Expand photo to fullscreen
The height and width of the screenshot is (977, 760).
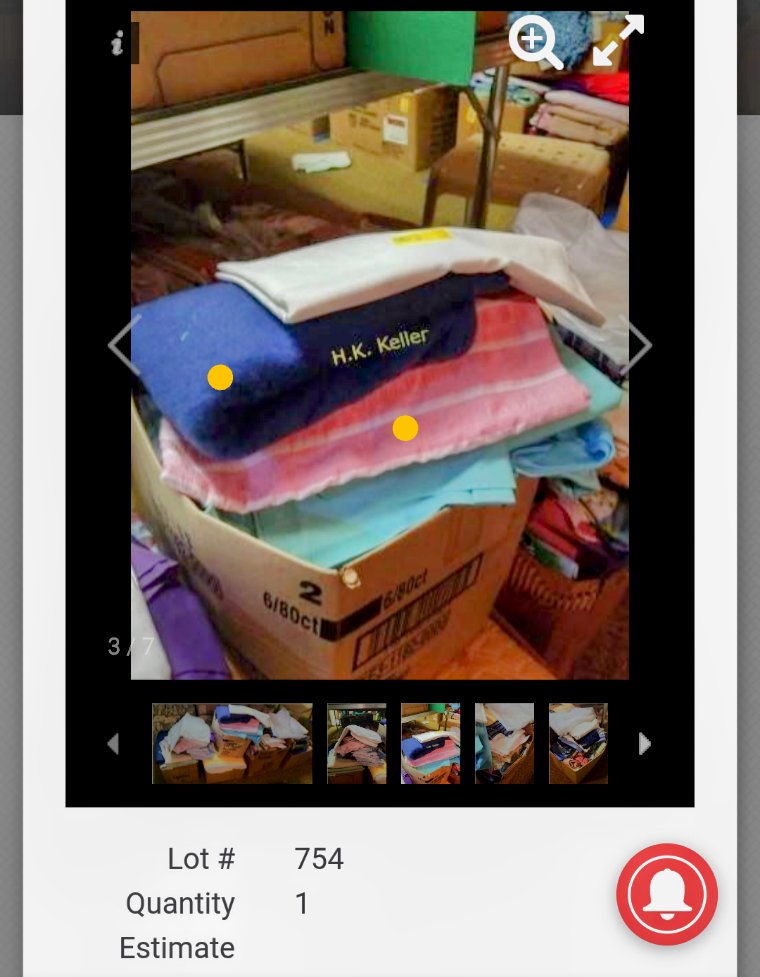[618, 41]
